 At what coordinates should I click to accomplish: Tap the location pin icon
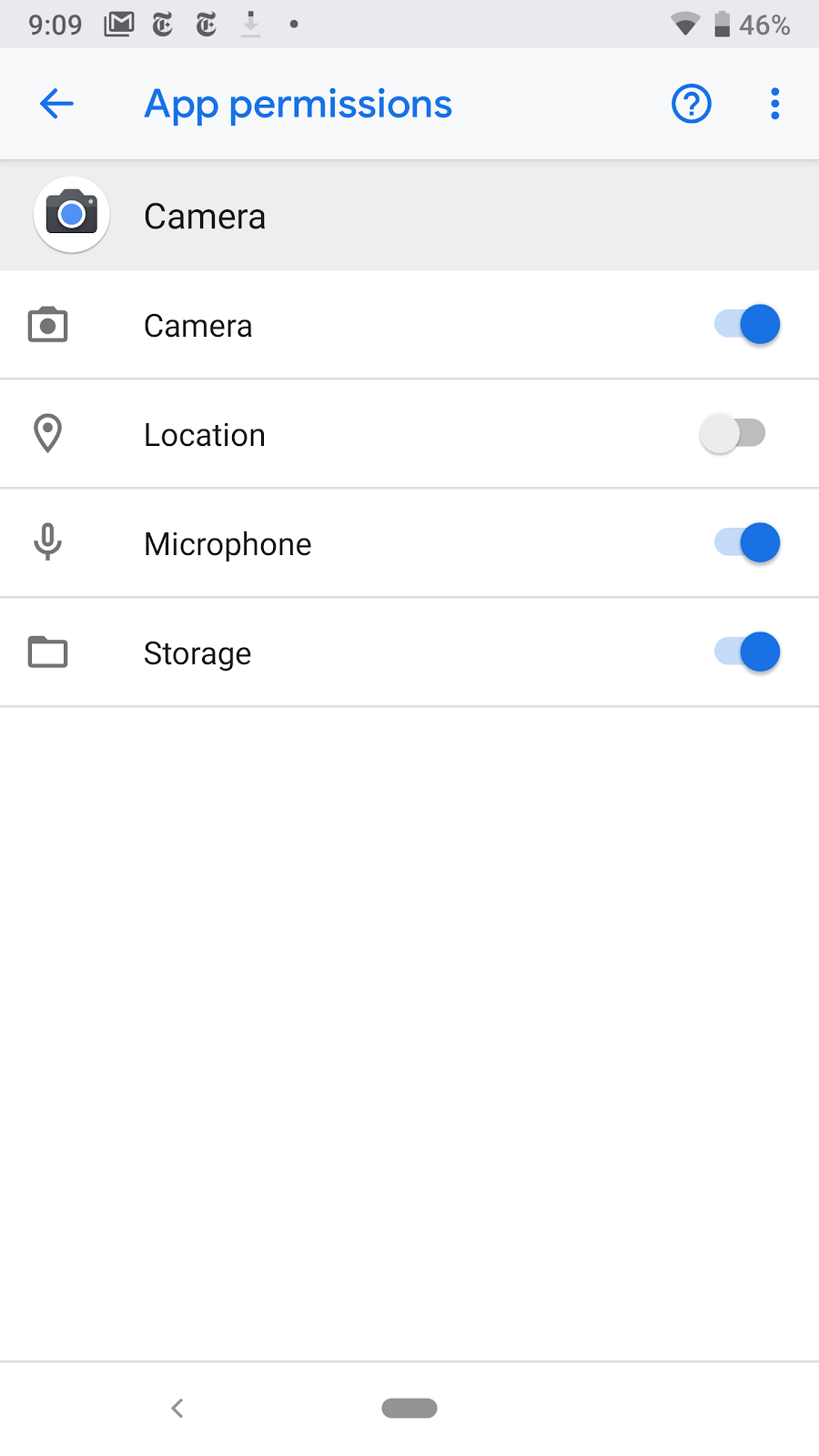(x=47, y=434)
